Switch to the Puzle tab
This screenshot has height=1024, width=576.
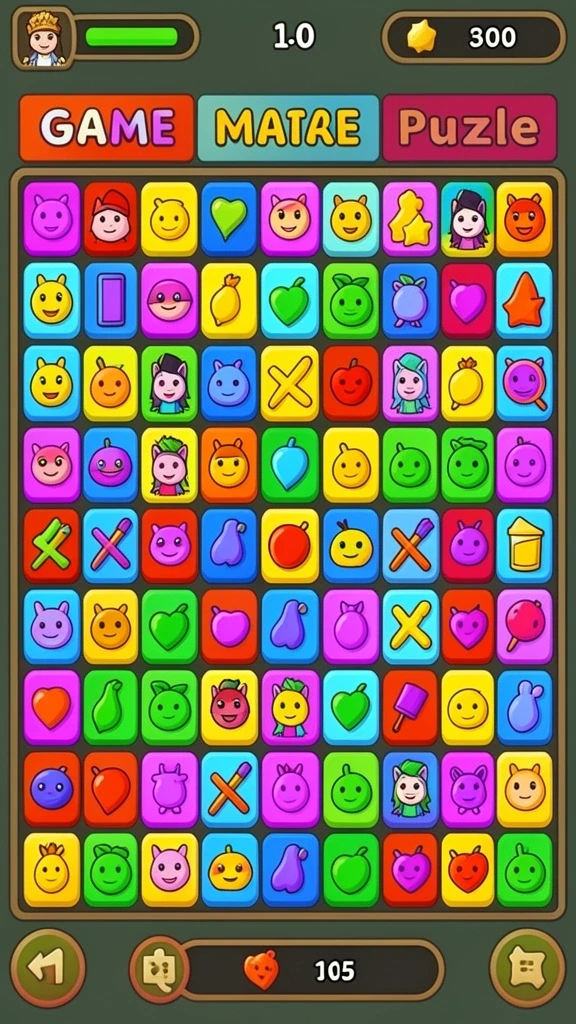click(470, 128)
